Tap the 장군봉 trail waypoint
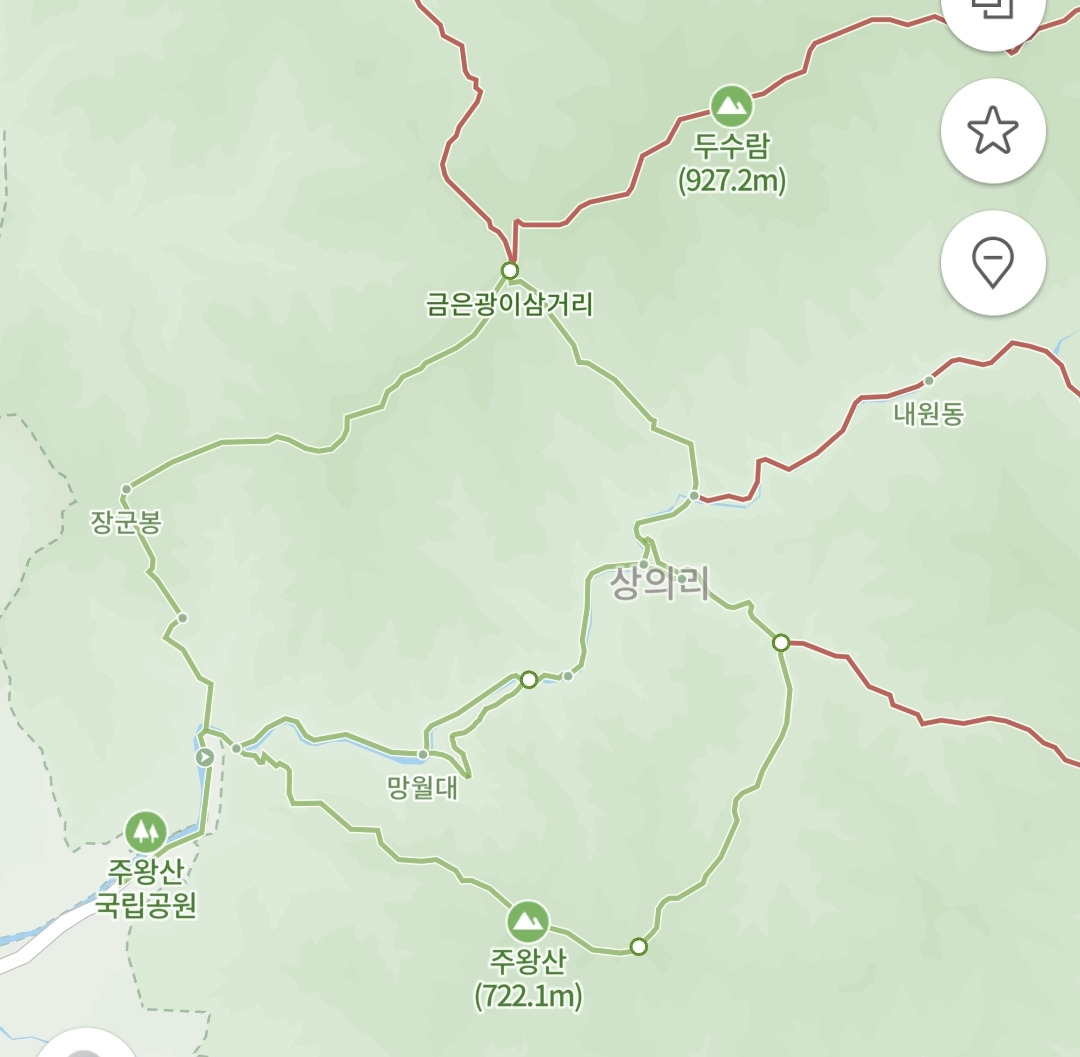 coord(126,490)
